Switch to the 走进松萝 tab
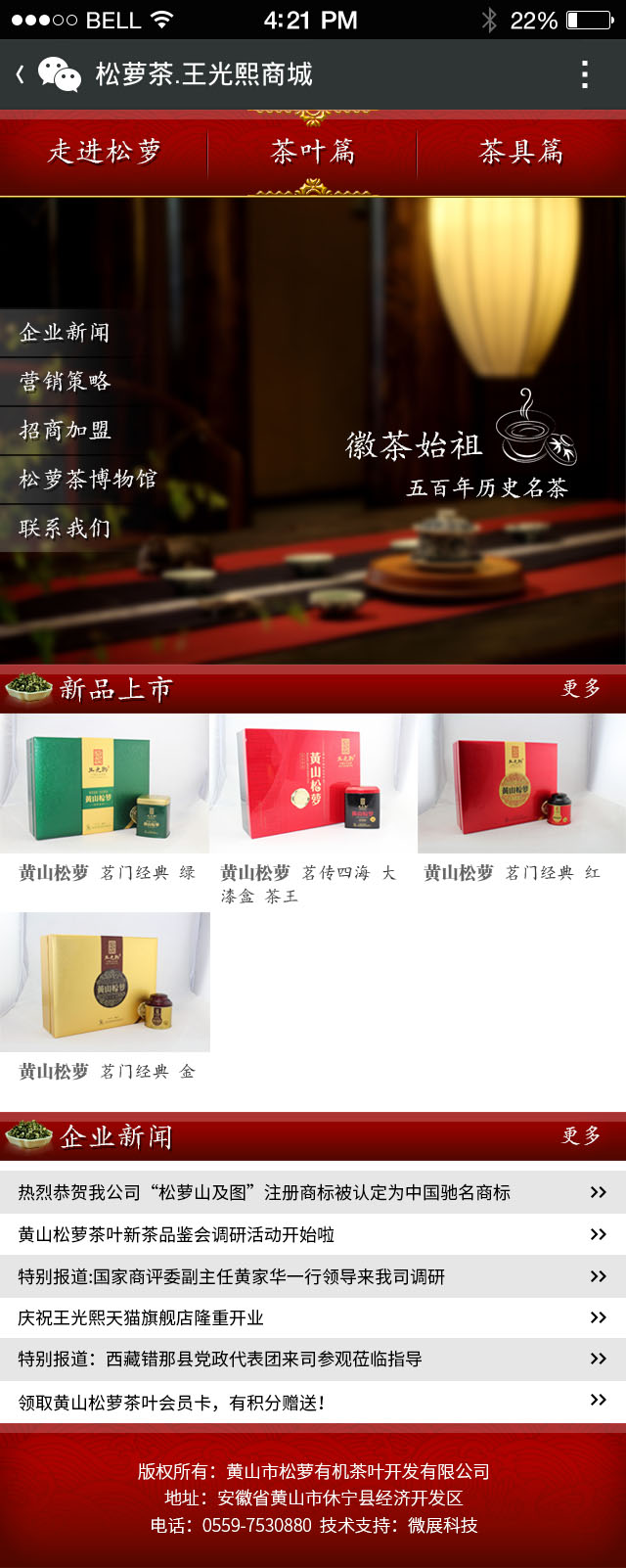626x1568 pixels. coord(105,152)
